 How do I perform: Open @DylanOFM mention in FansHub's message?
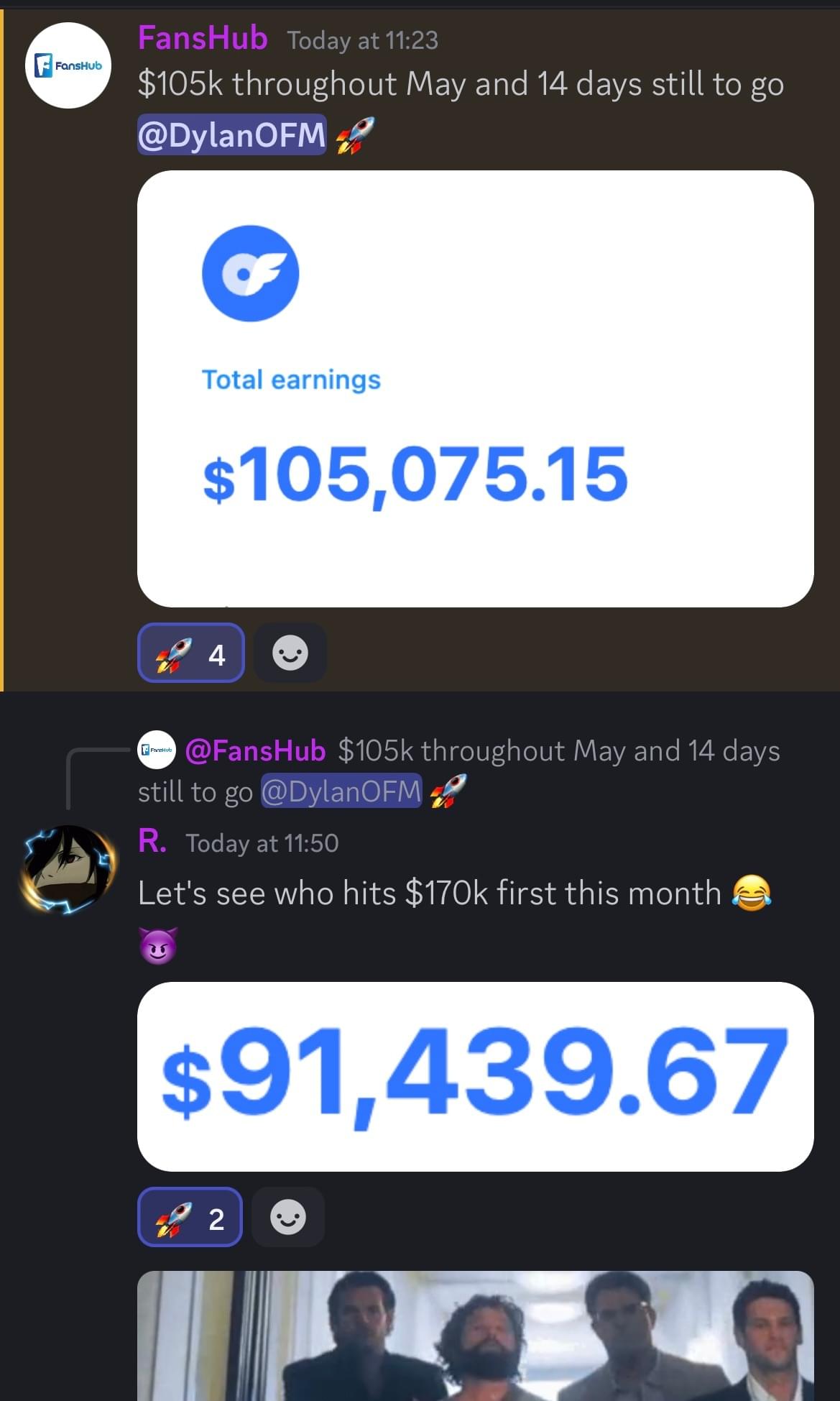tap(231, 134)
